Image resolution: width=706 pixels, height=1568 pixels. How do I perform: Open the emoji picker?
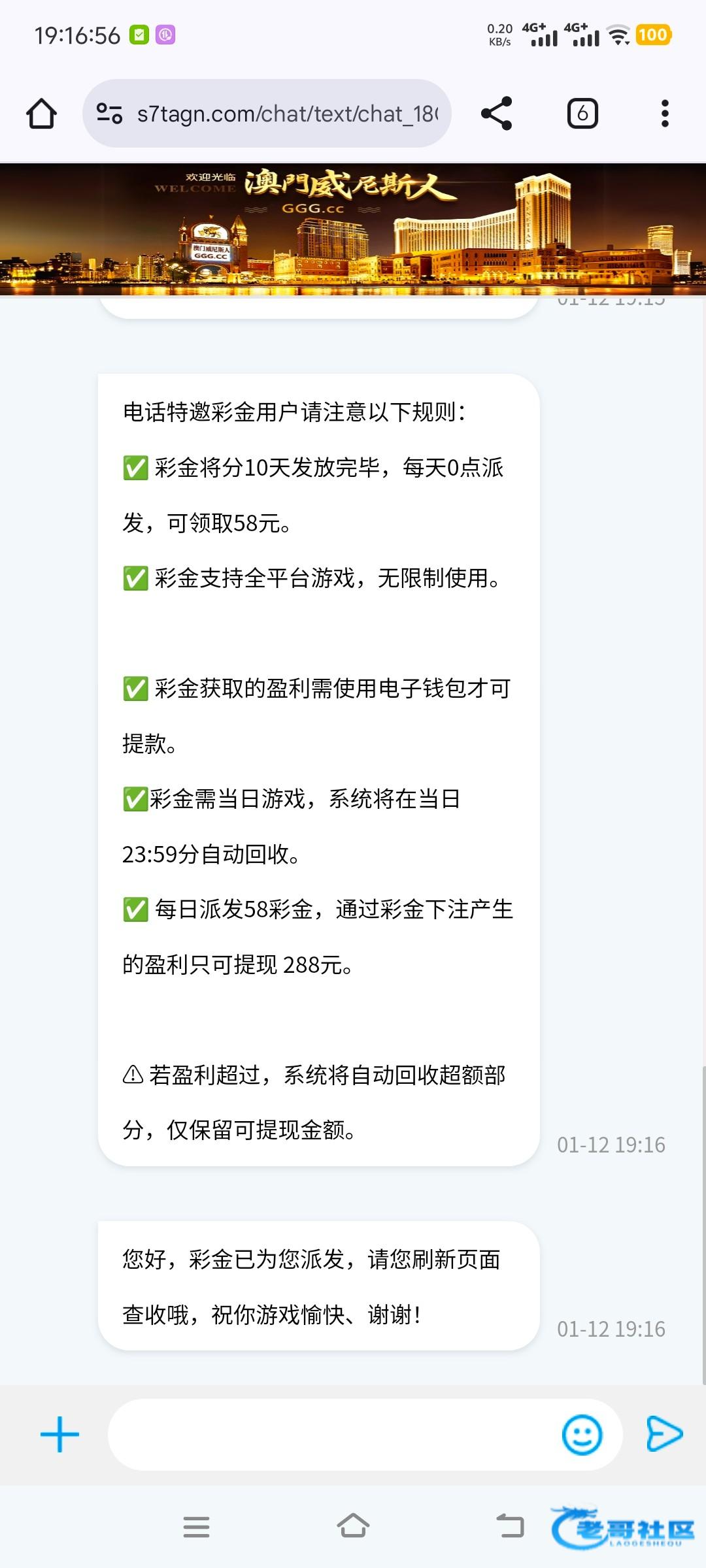tap(581, 1435)
